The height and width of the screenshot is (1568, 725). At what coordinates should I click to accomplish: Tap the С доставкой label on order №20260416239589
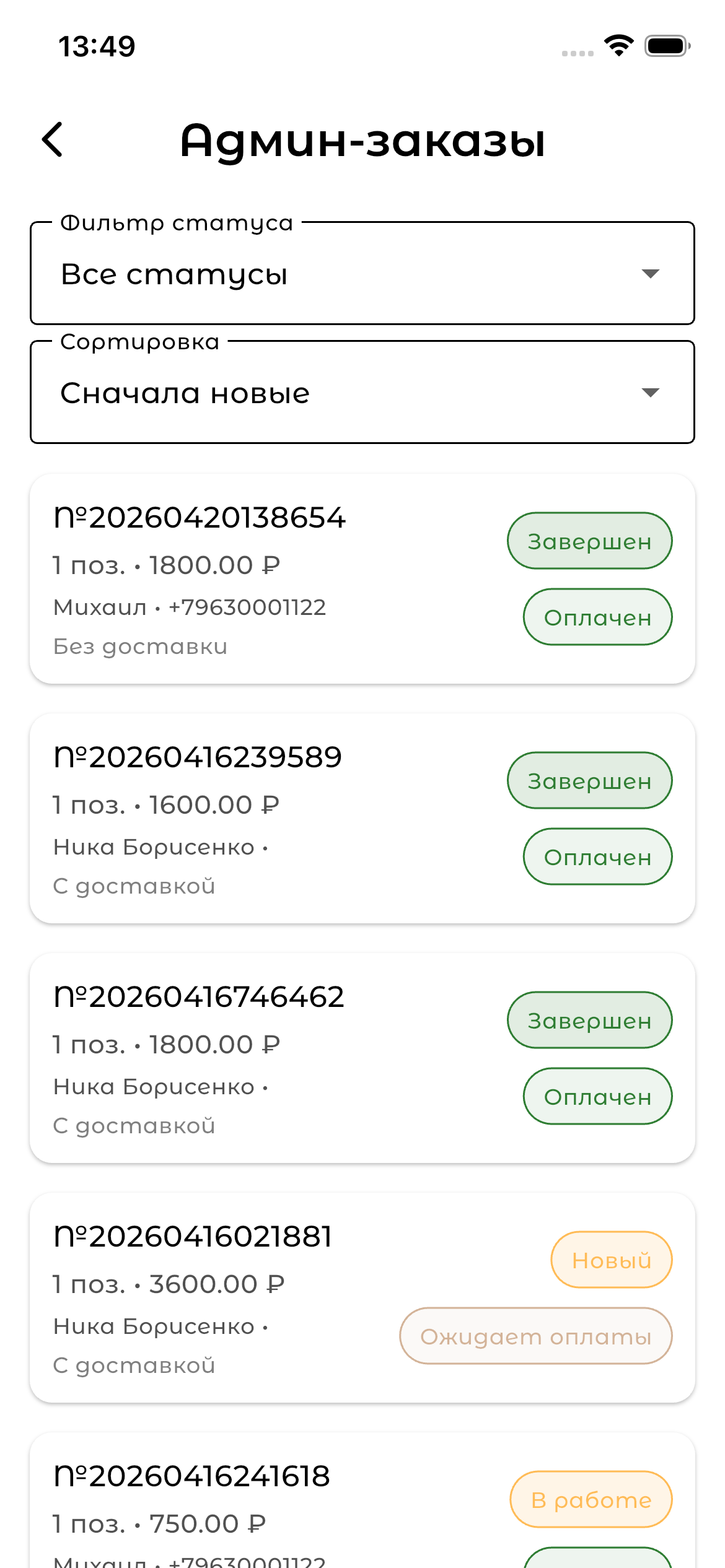click(134, 886)
